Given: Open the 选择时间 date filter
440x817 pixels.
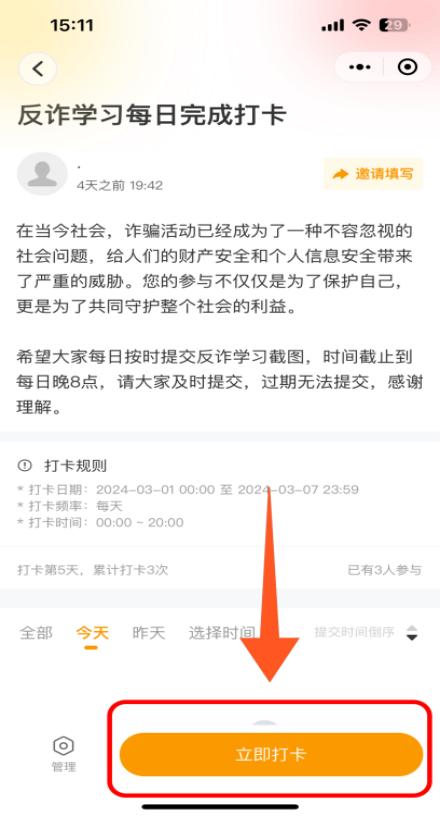Looking at the screenshot, I should [x=222, y=633].
